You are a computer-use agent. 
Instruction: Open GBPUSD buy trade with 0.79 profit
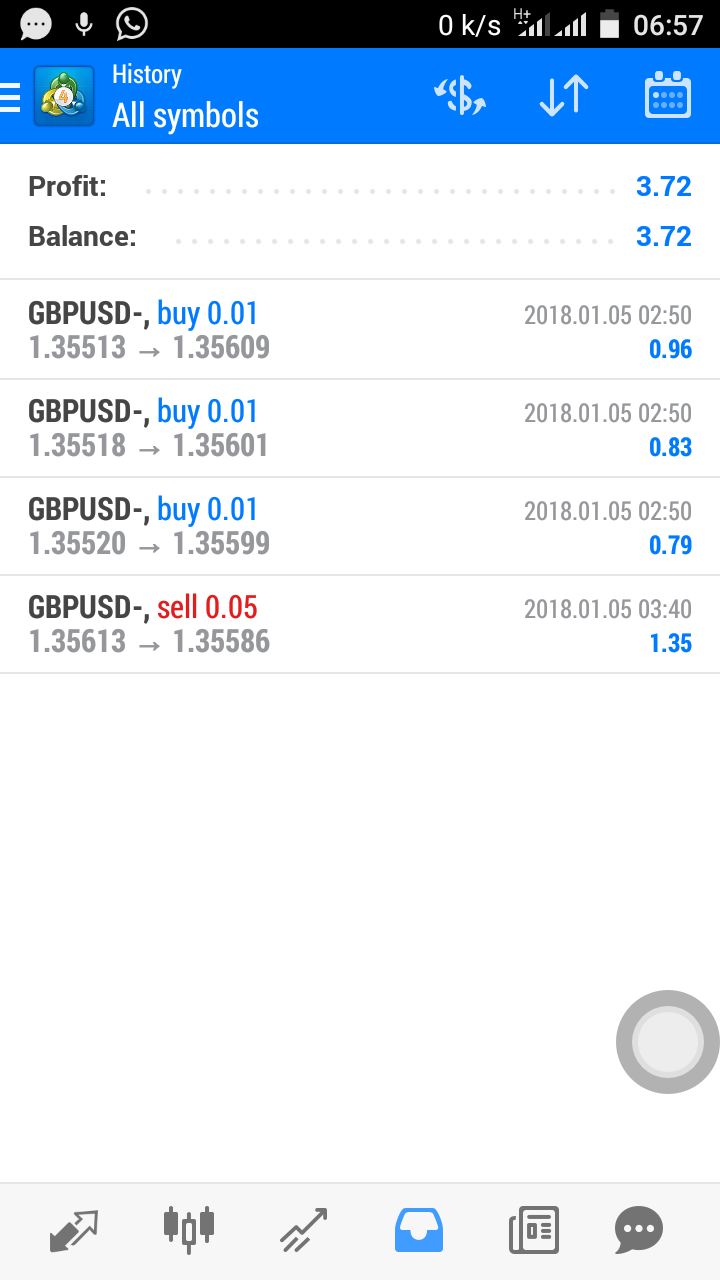point(360,526)
